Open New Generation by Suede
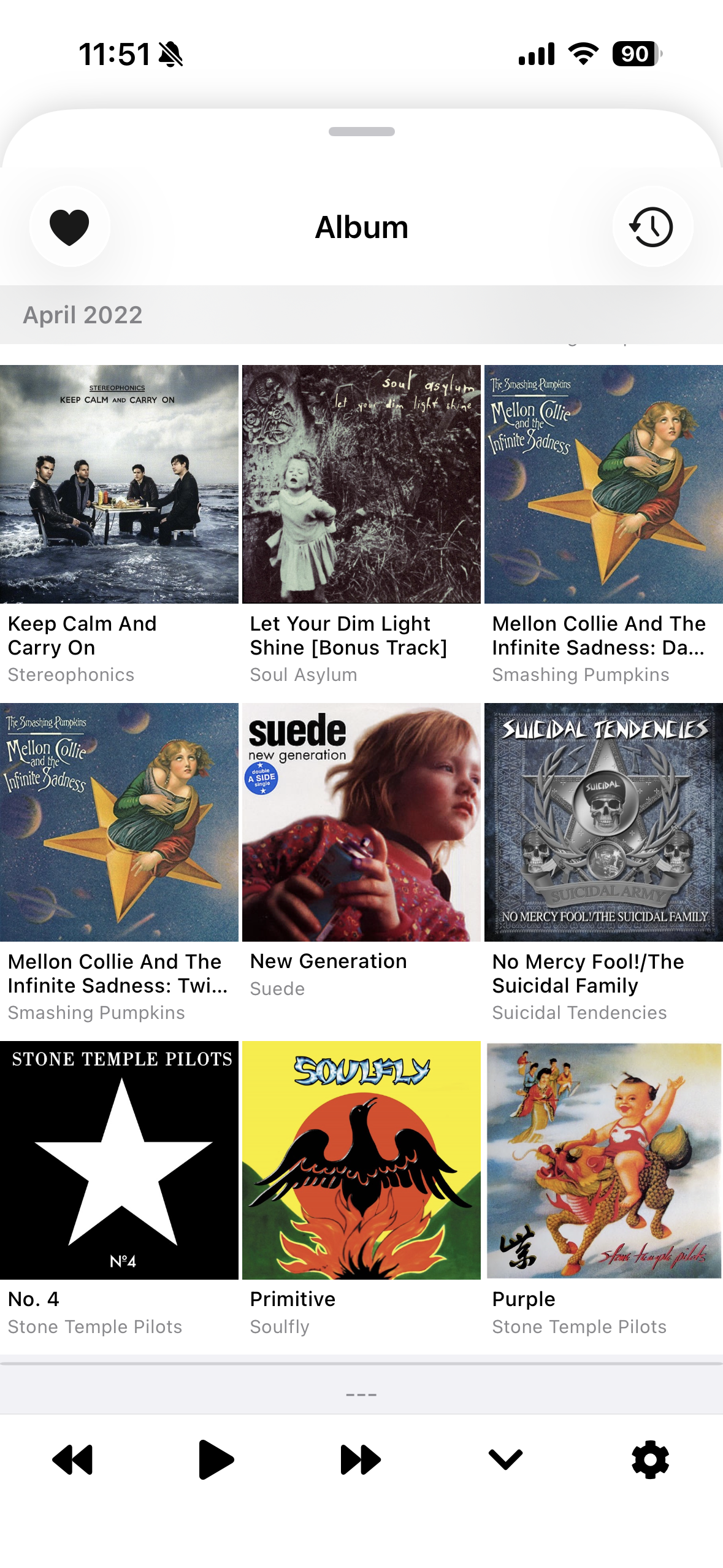The width and height of the screenshot is (723, 1568). click(361, 822)
